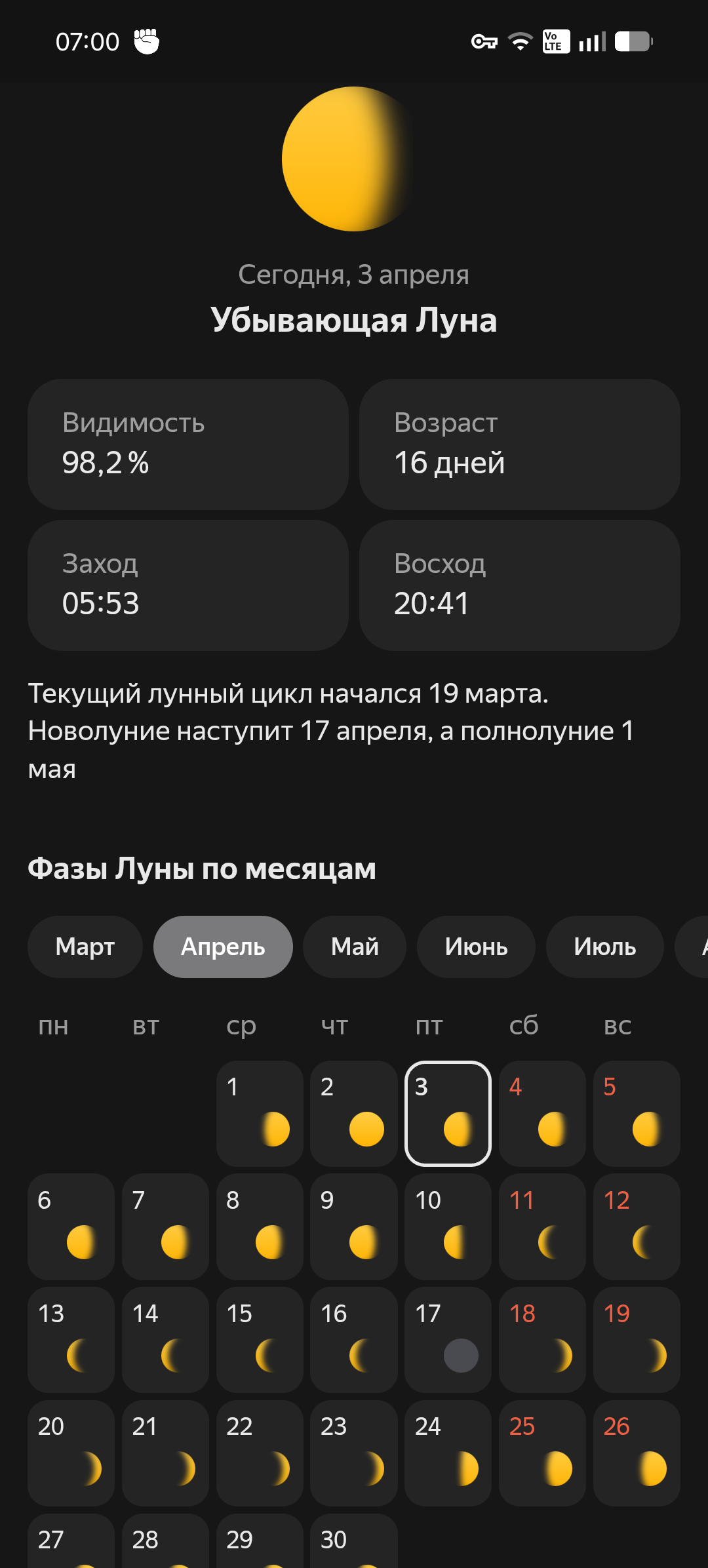Tap April 26 calendar cell

[x=637, y=1453]
